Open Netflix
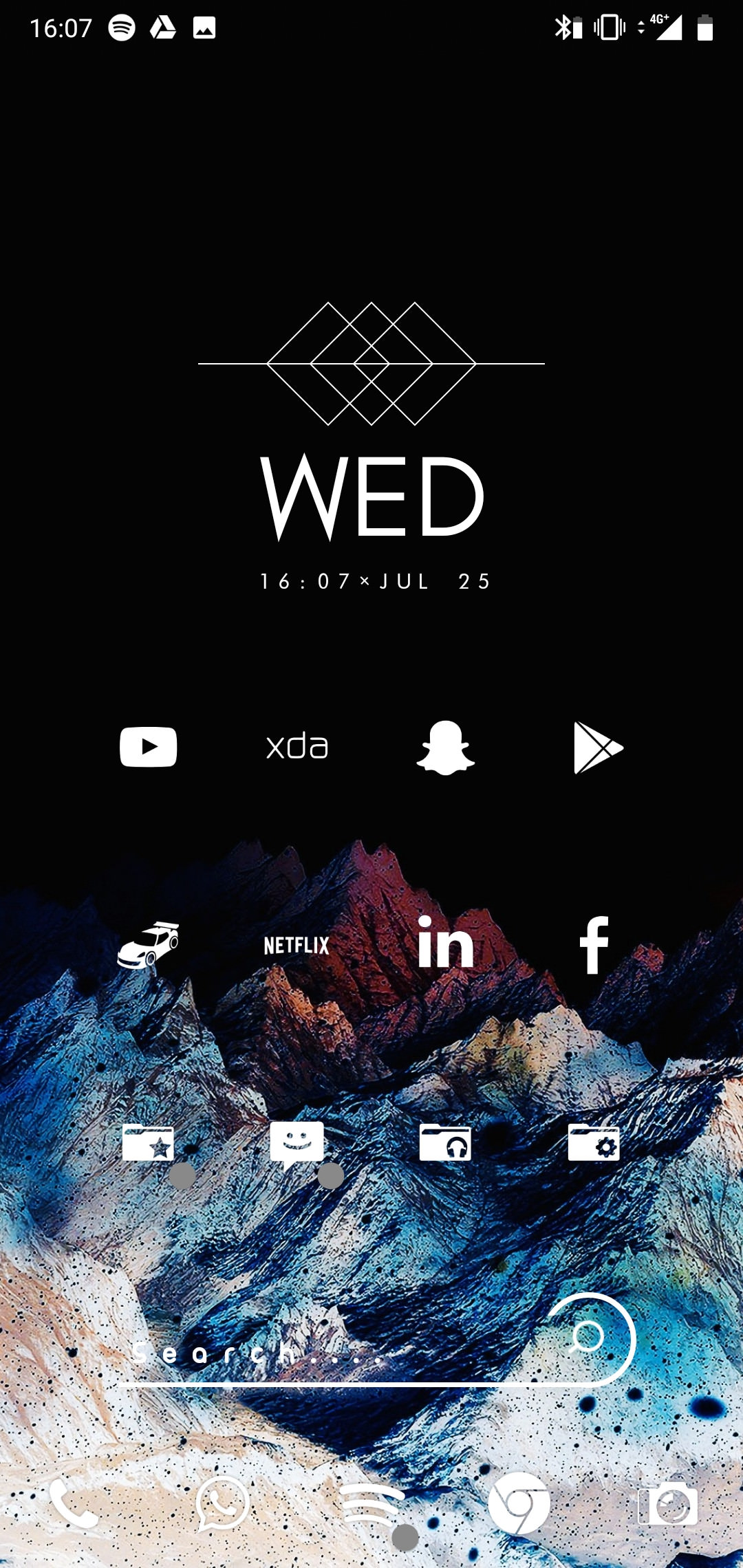This screenshot has height=1568, width=743. (x=297, y=945)
